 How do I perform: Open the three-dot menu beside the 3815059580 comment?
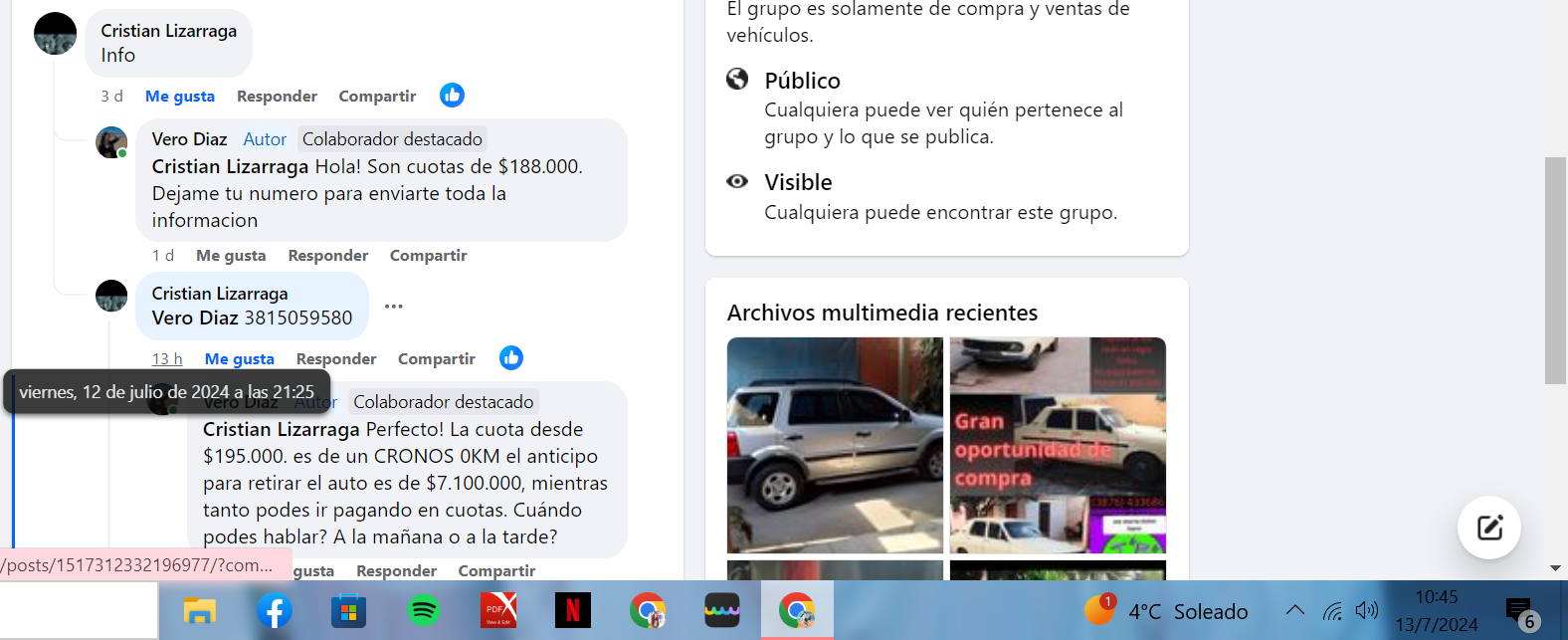(394, 307)
